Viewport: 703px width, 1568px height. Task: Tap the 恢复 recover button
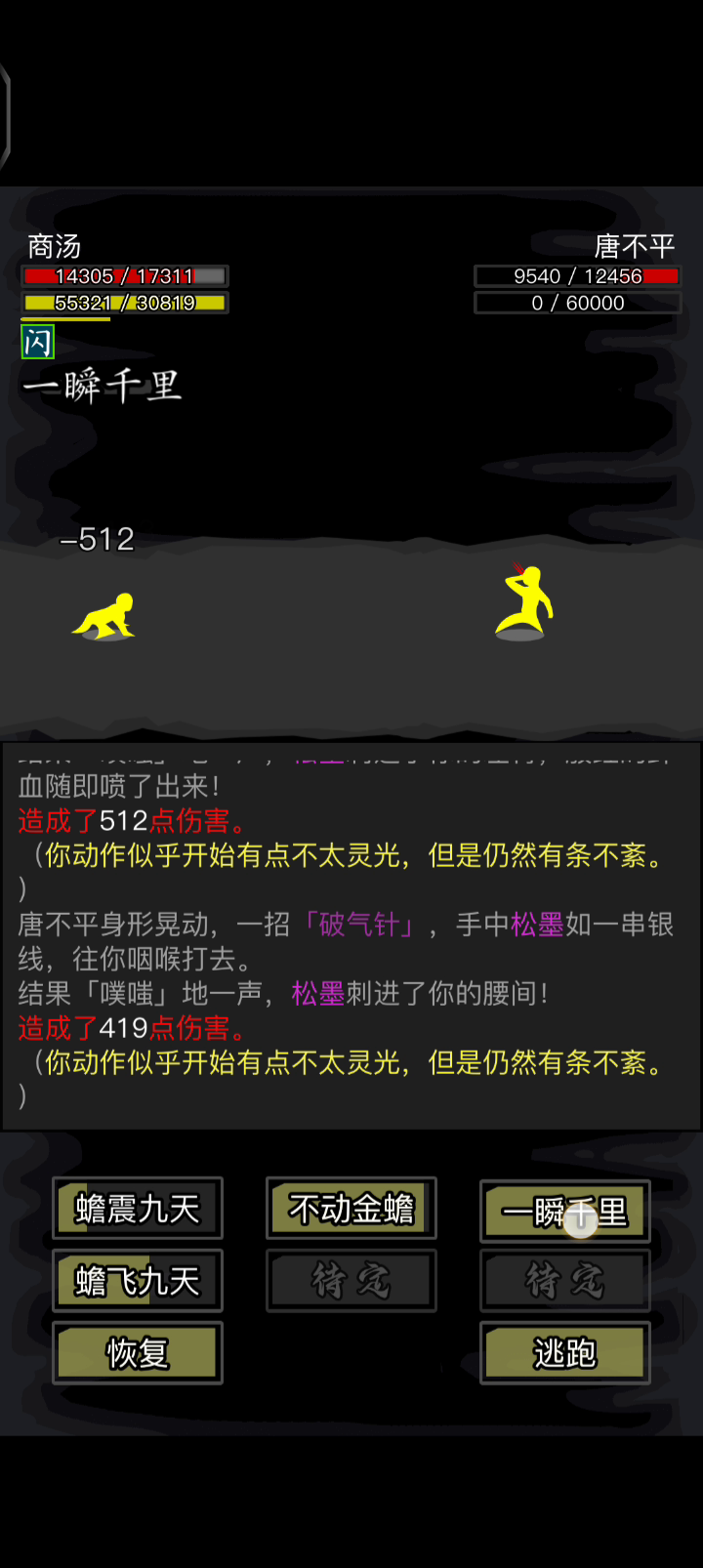tap(138, 1353)
